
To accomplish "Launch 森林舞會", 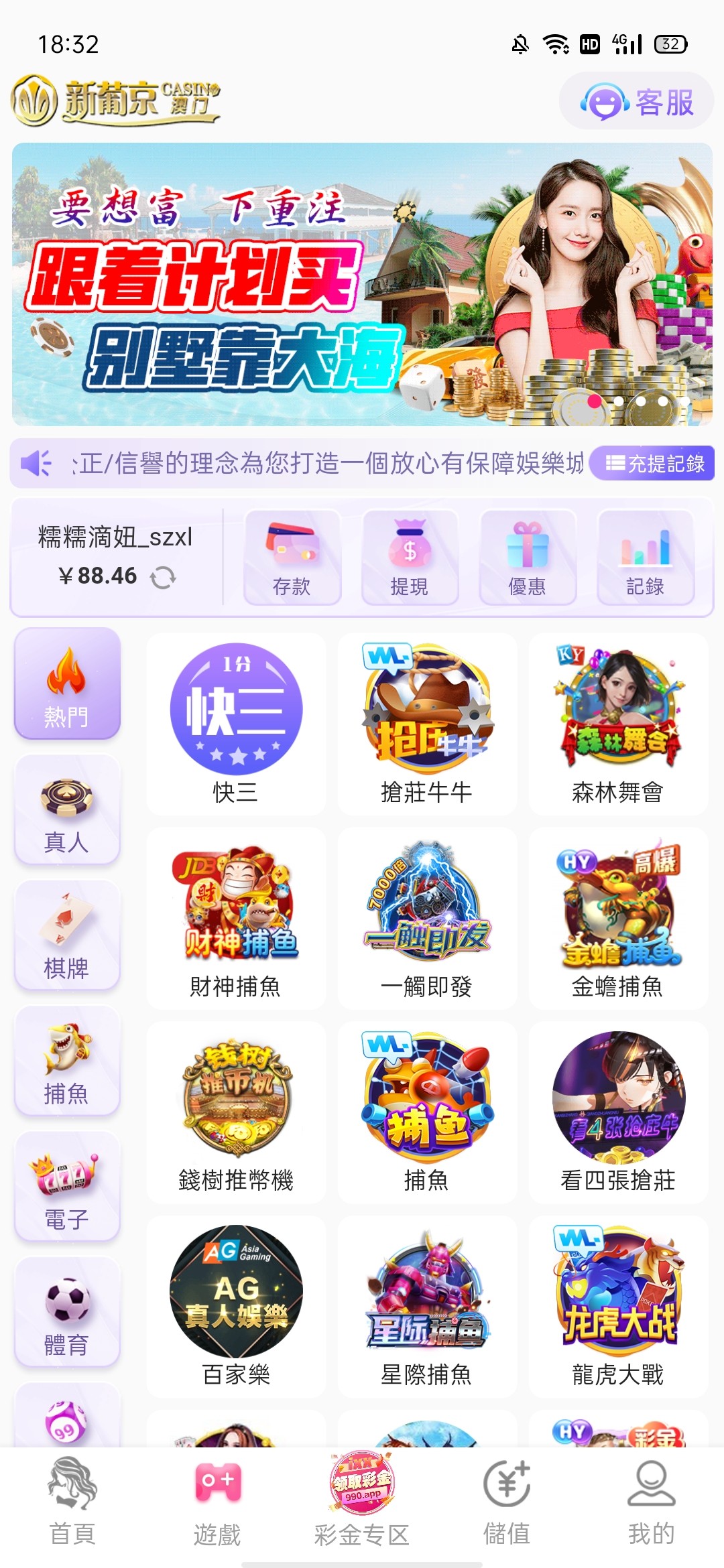I will coord(617,724).
